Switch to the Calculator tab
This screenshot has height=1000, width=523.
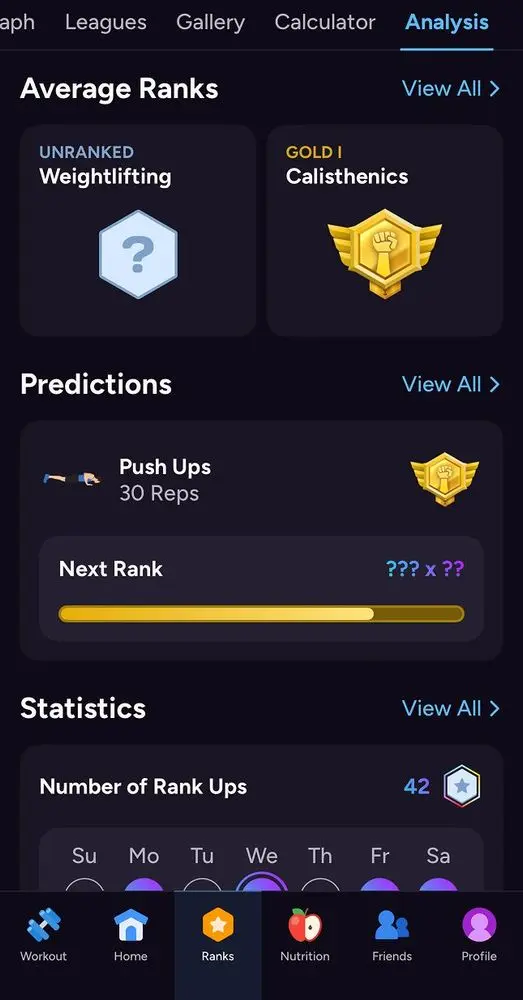tap(325, 23)
